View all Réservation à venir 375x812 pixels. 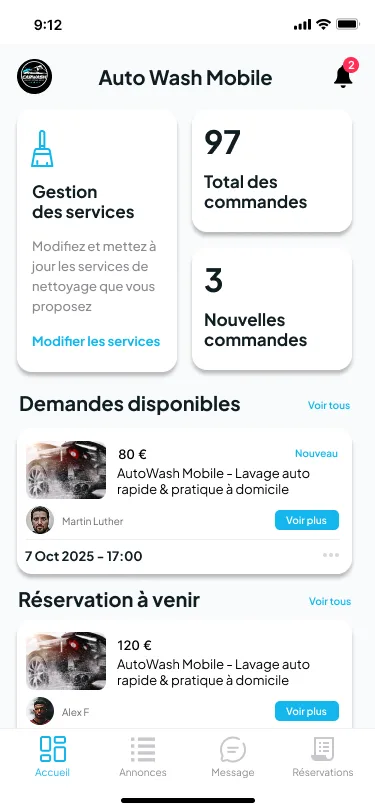pos(330,601)
